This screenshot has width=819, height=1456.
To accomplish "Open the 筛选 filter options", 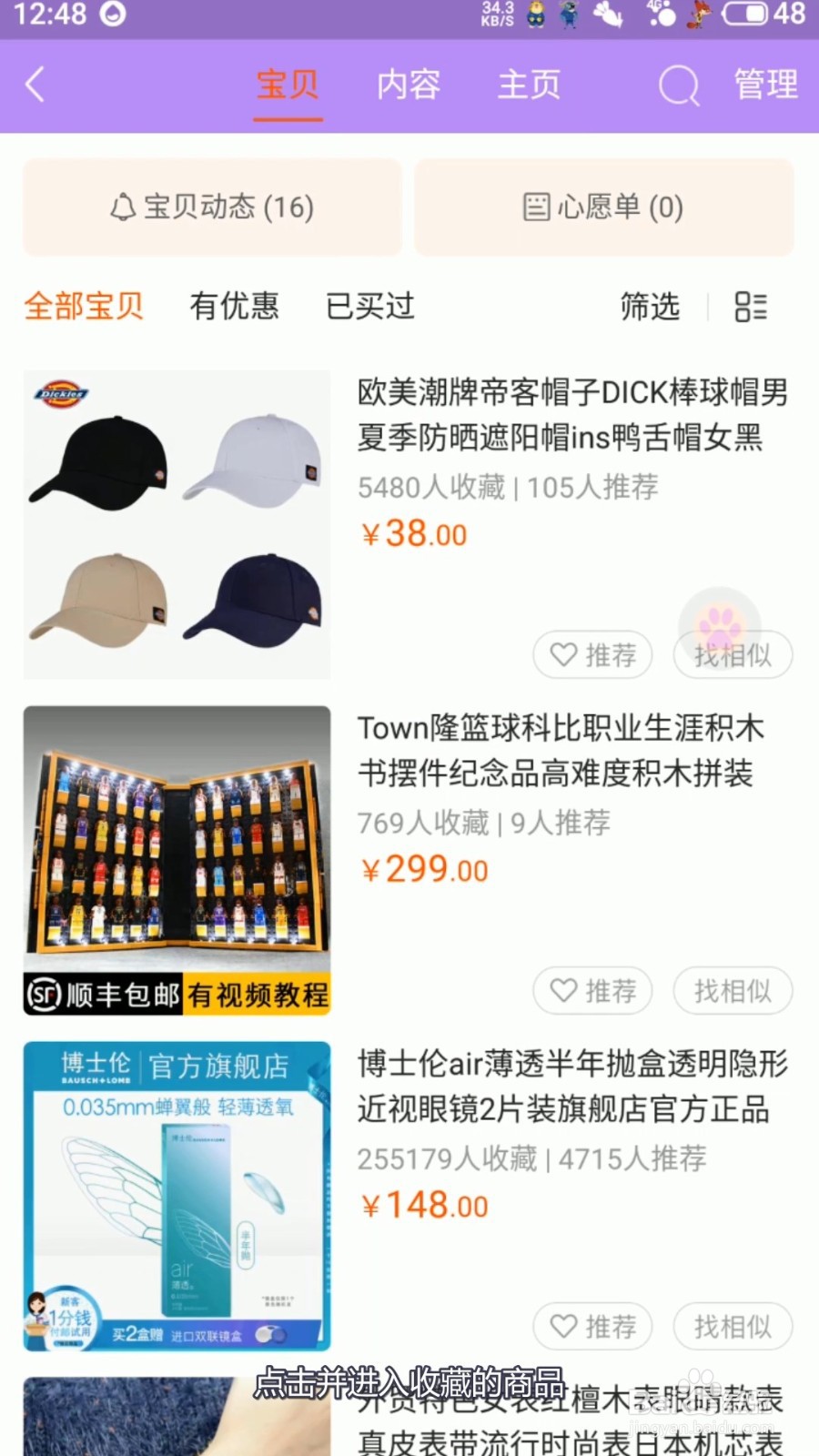I will [x=650, y=307].
